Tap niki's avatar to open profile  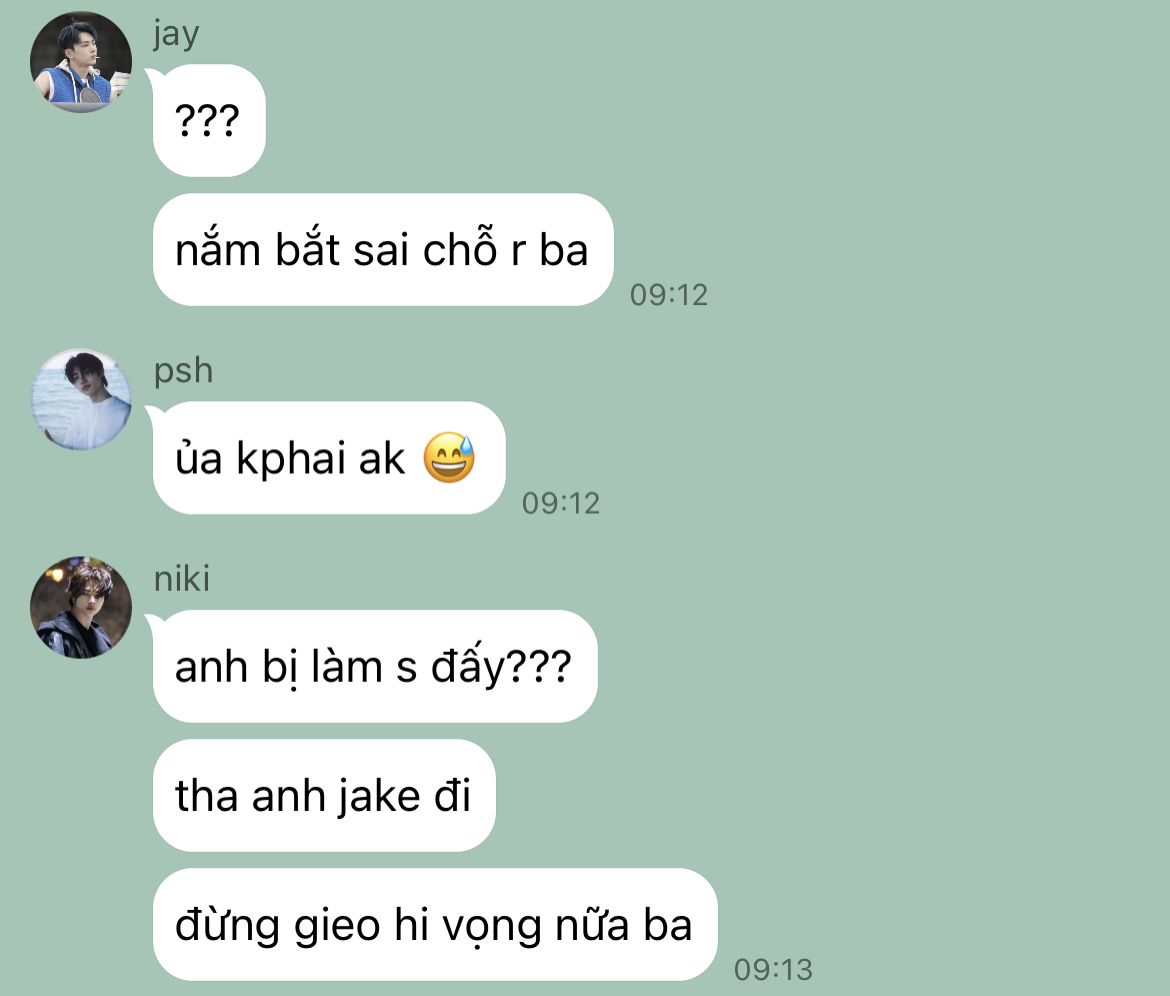81,607
